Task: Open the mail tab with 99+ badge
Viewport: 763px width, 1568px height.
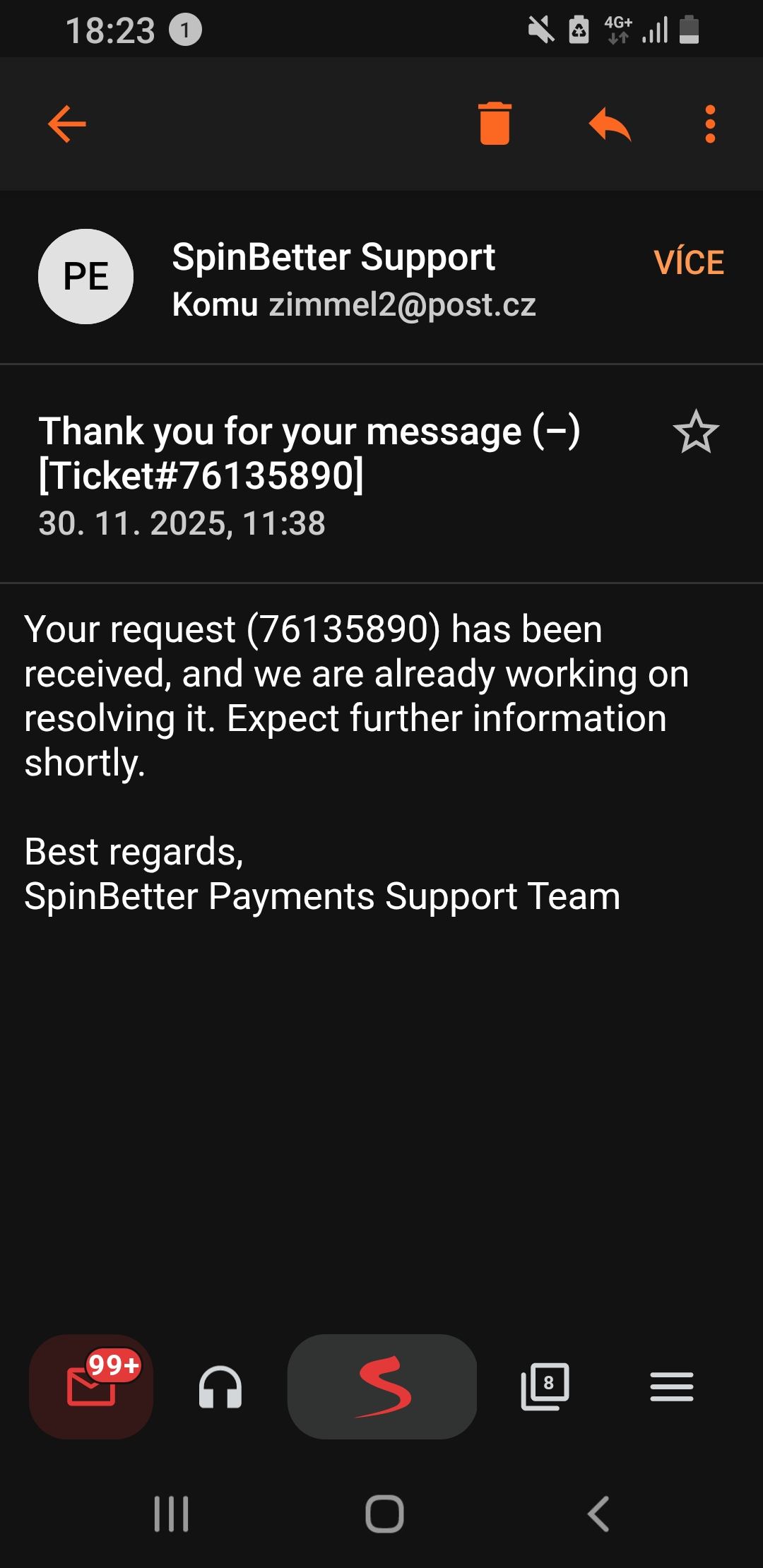Action: (x=91, y=1386)
